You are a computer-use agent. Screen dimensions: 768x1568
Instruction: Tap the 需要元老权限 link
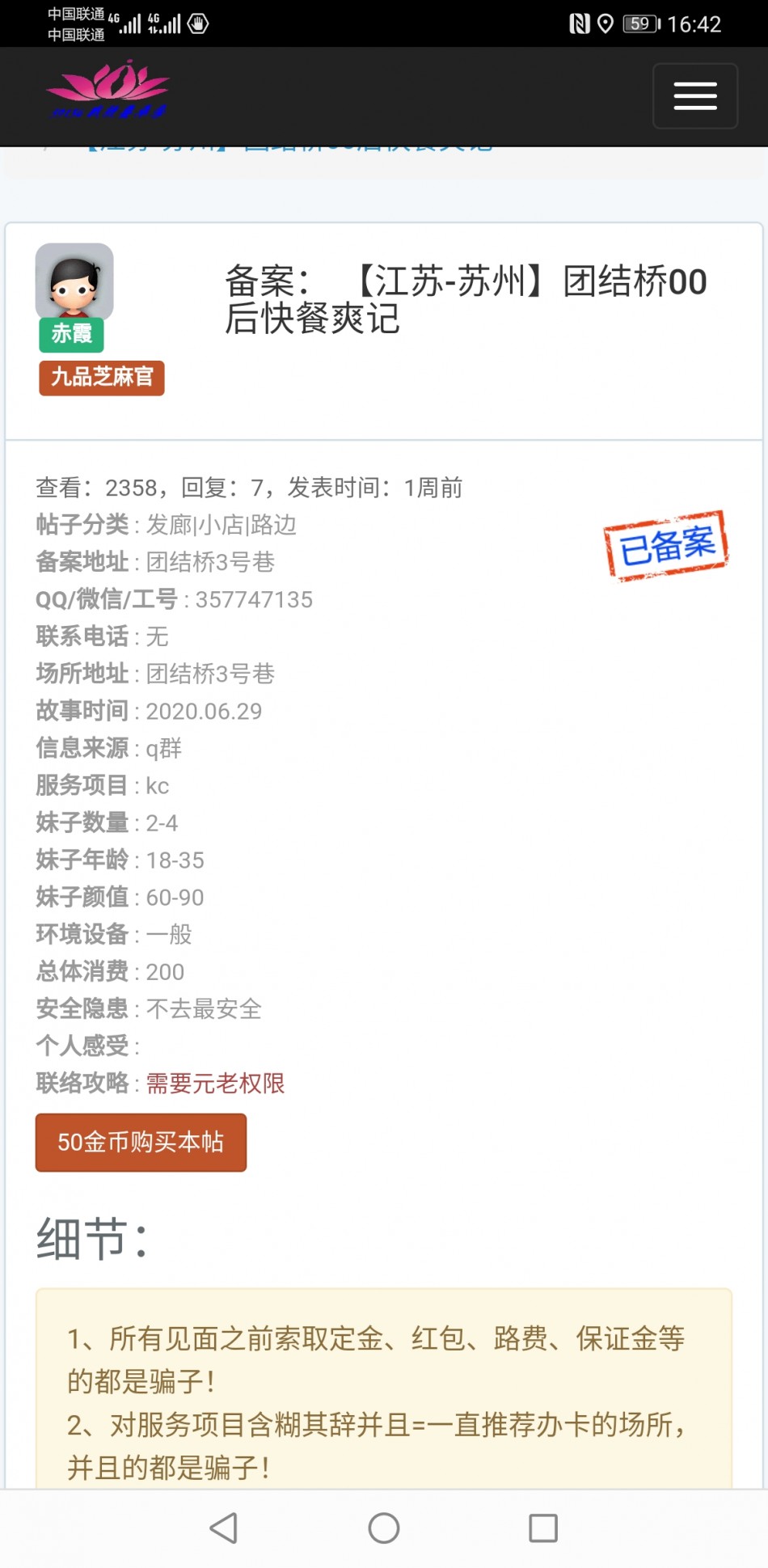pyautogui.click(x=215, y=1083)
